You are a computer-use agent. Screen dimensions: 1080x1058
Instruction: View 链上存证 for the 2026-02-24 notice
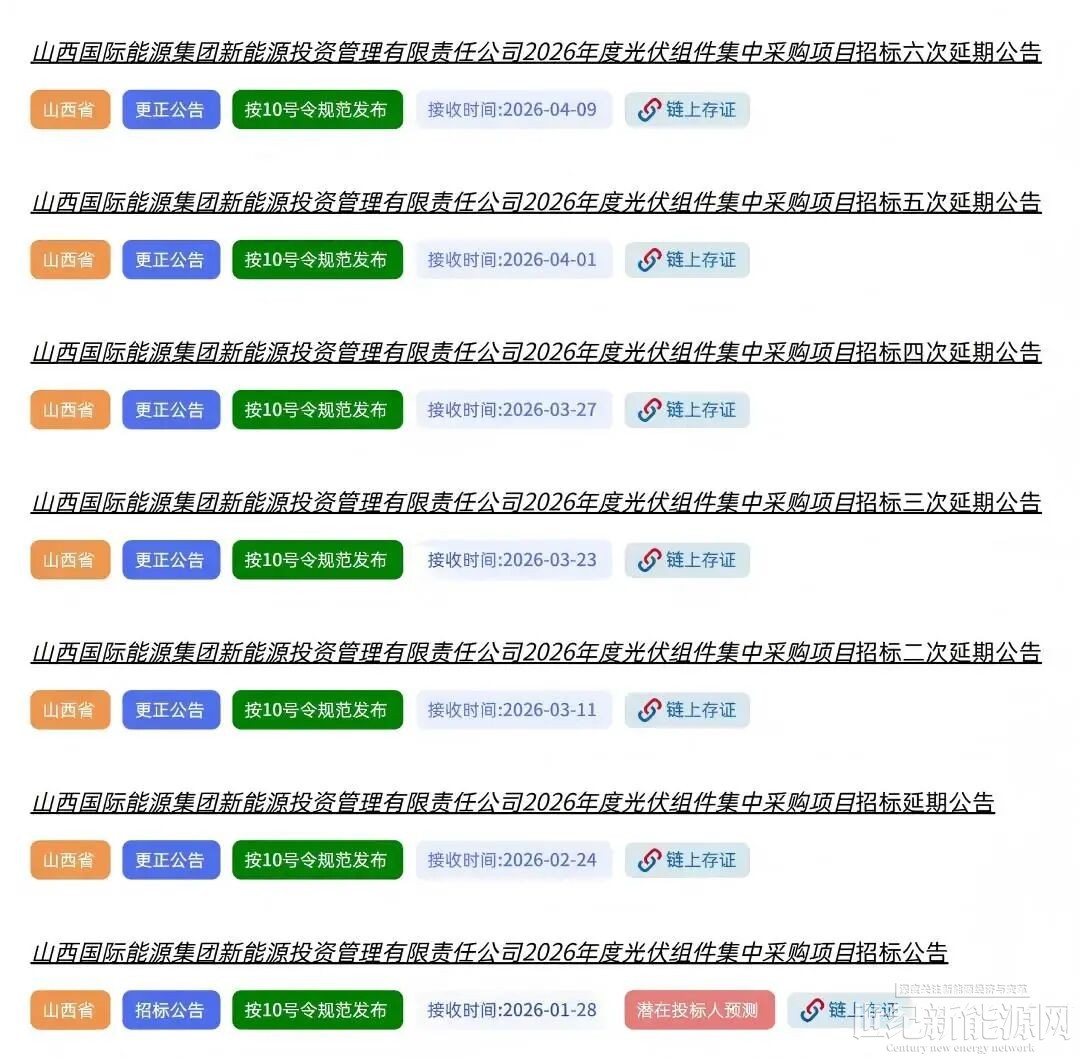pyautogui.click(x=687, y=860)
